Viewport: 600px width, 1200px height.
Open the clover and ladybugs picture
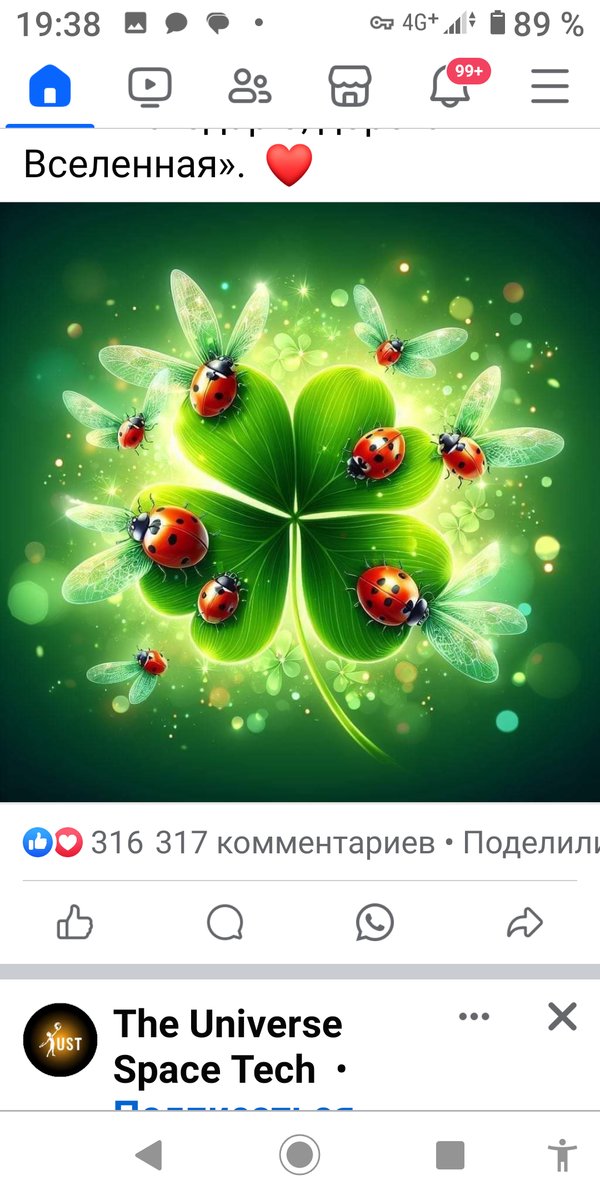[300, 500]
